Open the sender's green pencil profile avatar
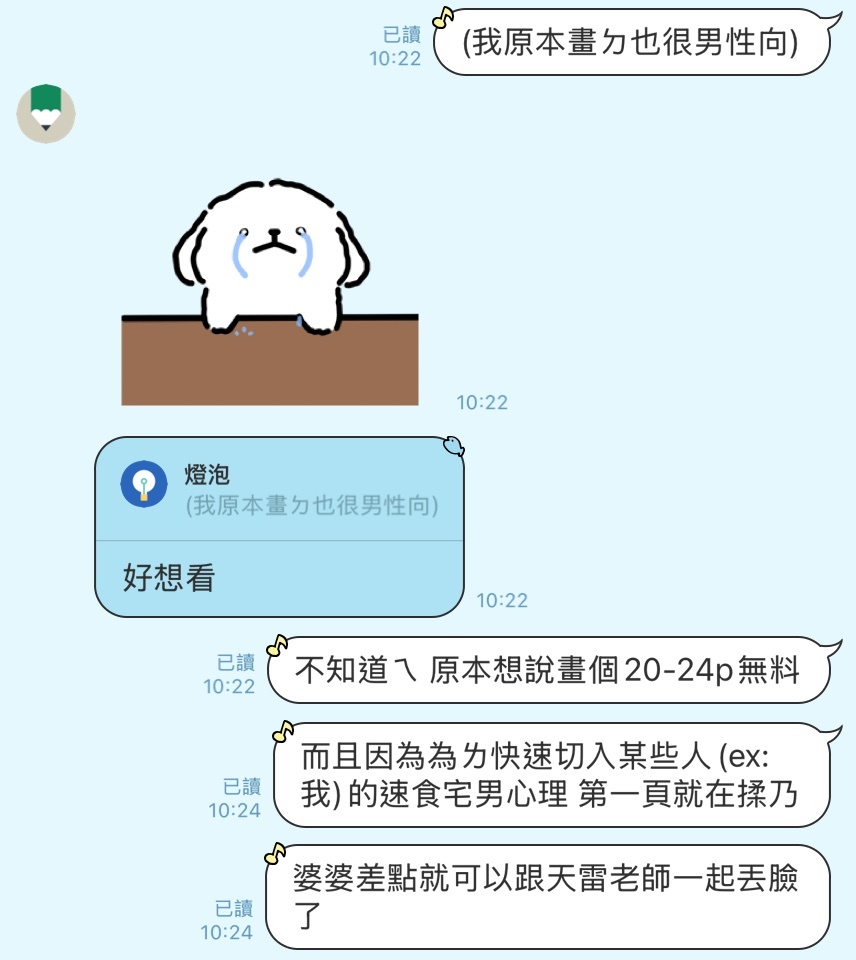The height and width of the screenshot is (960, 856). click(46, 113)
